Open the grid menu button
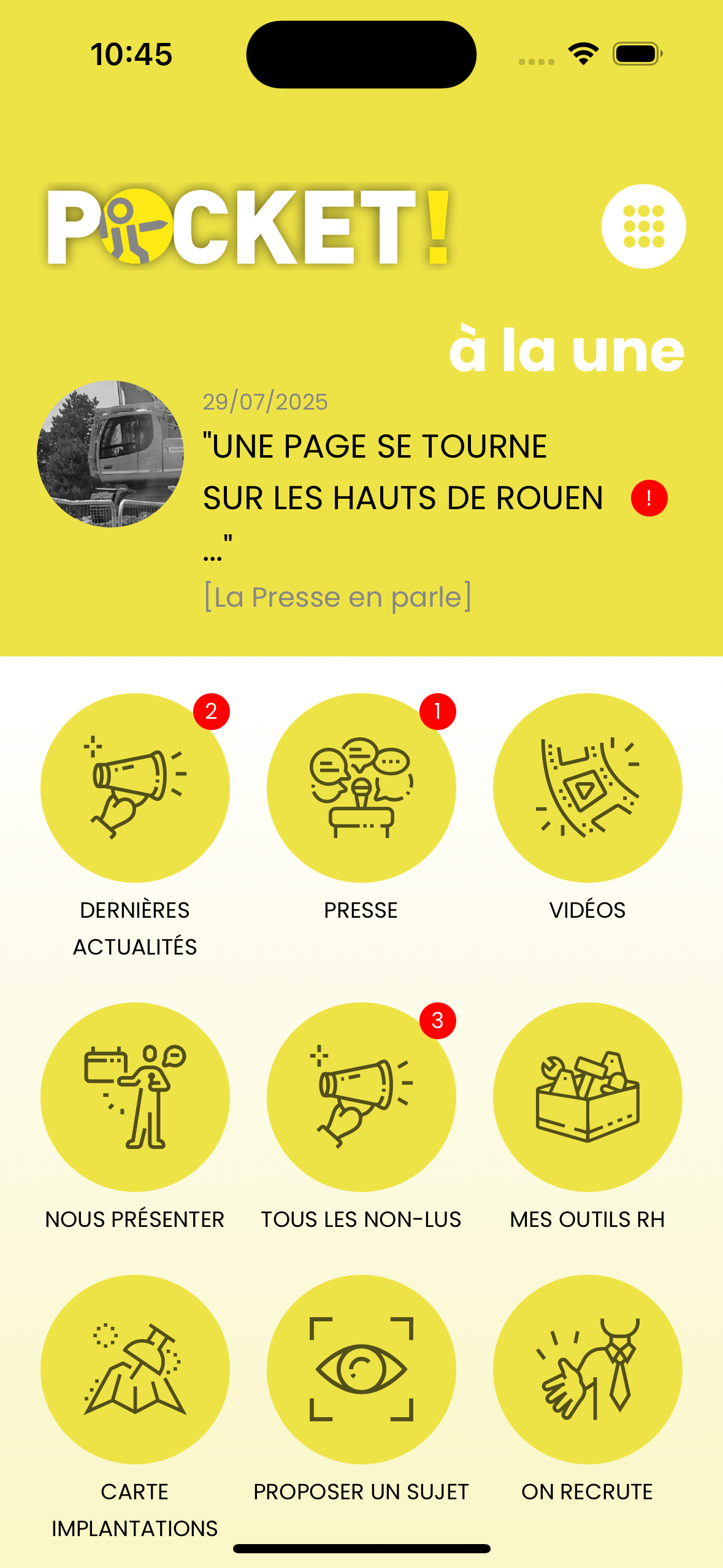Image resolution: width=723 pixels, height=1568 pixels. click(x=643, y=226)
